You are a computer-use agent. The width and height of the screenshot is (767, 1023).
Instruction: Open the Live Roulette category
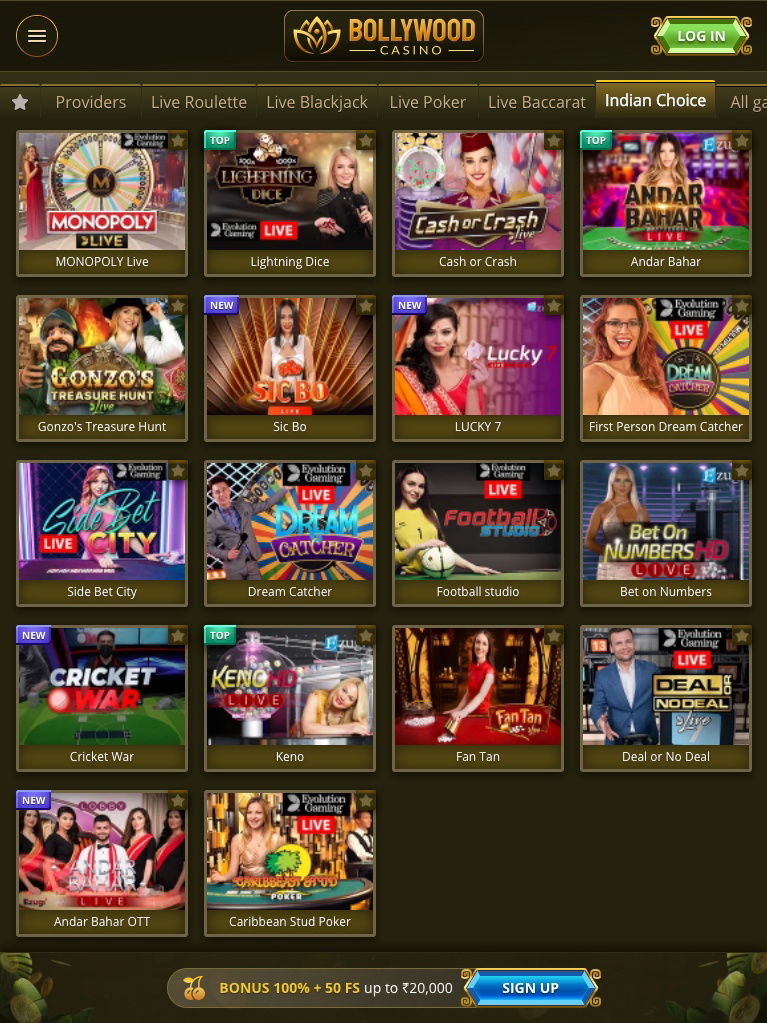(x=199, y=101)
